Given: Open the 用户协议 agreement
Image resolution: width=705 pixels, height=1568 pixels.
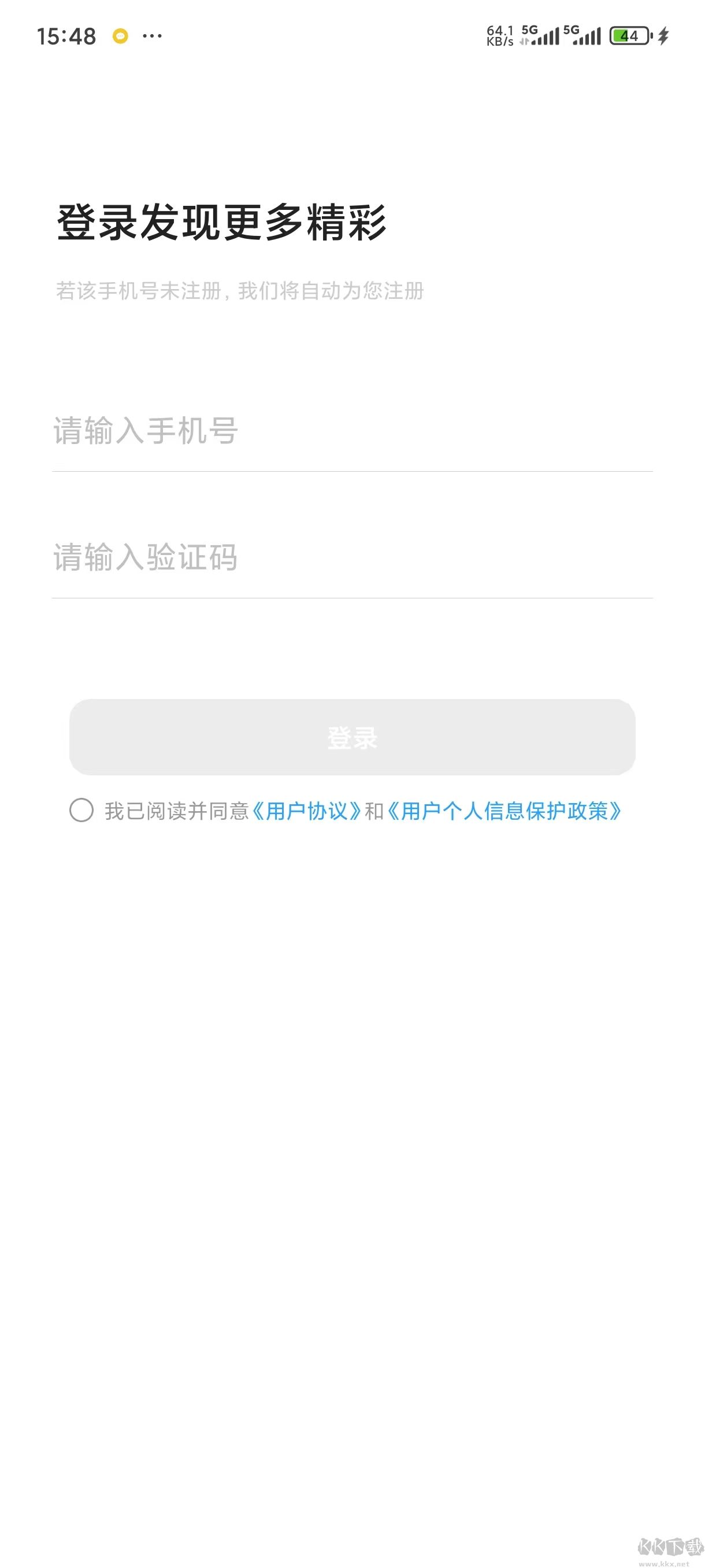Looking at the screenshot, I should (x=307, y=811).
